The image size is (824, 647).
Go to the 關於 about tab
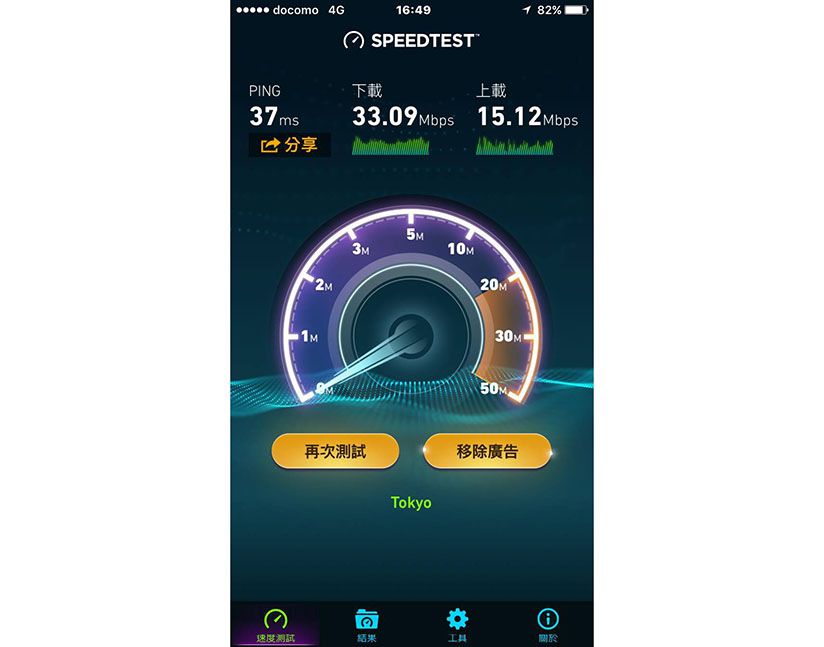[x=548, y=624]
